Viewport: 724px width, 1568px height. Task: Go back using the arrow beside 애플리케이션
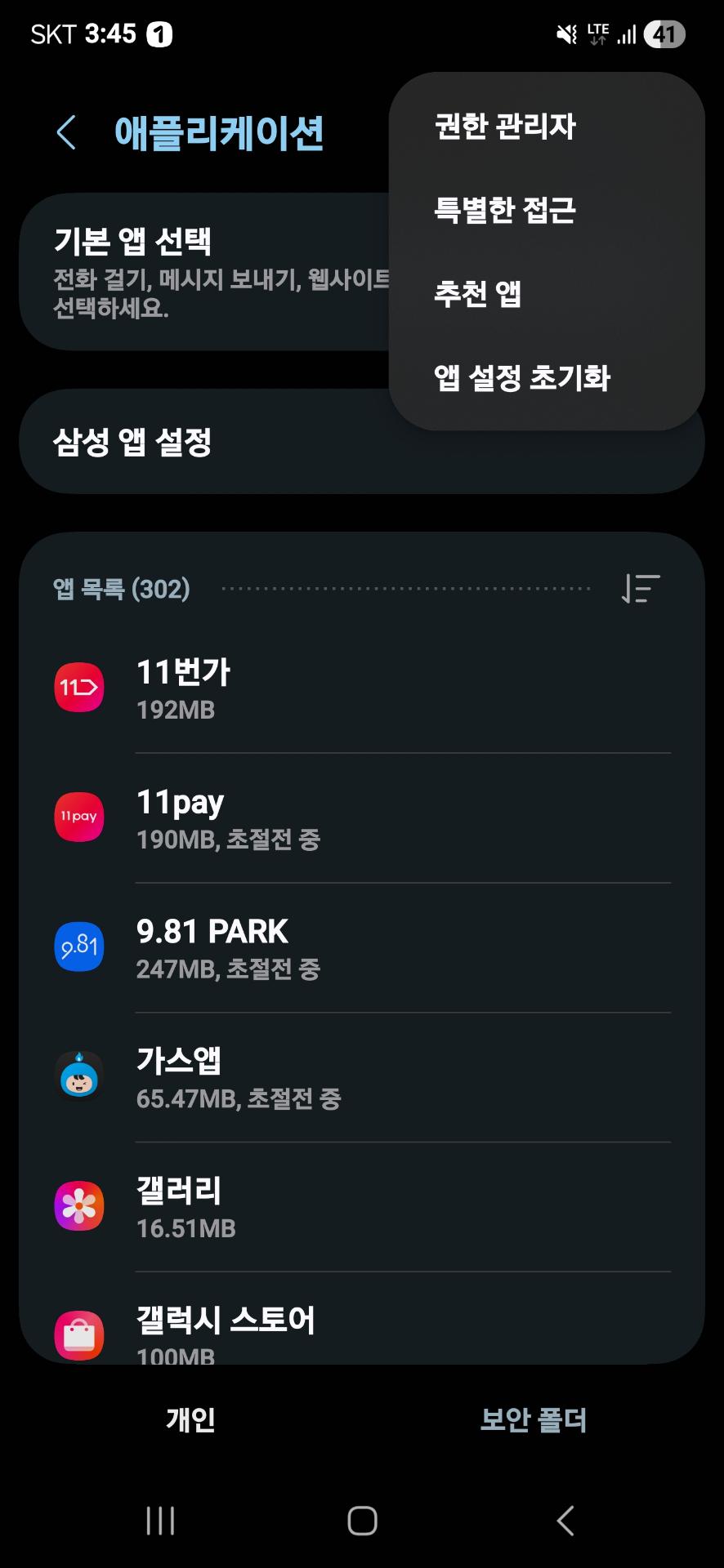66,133
